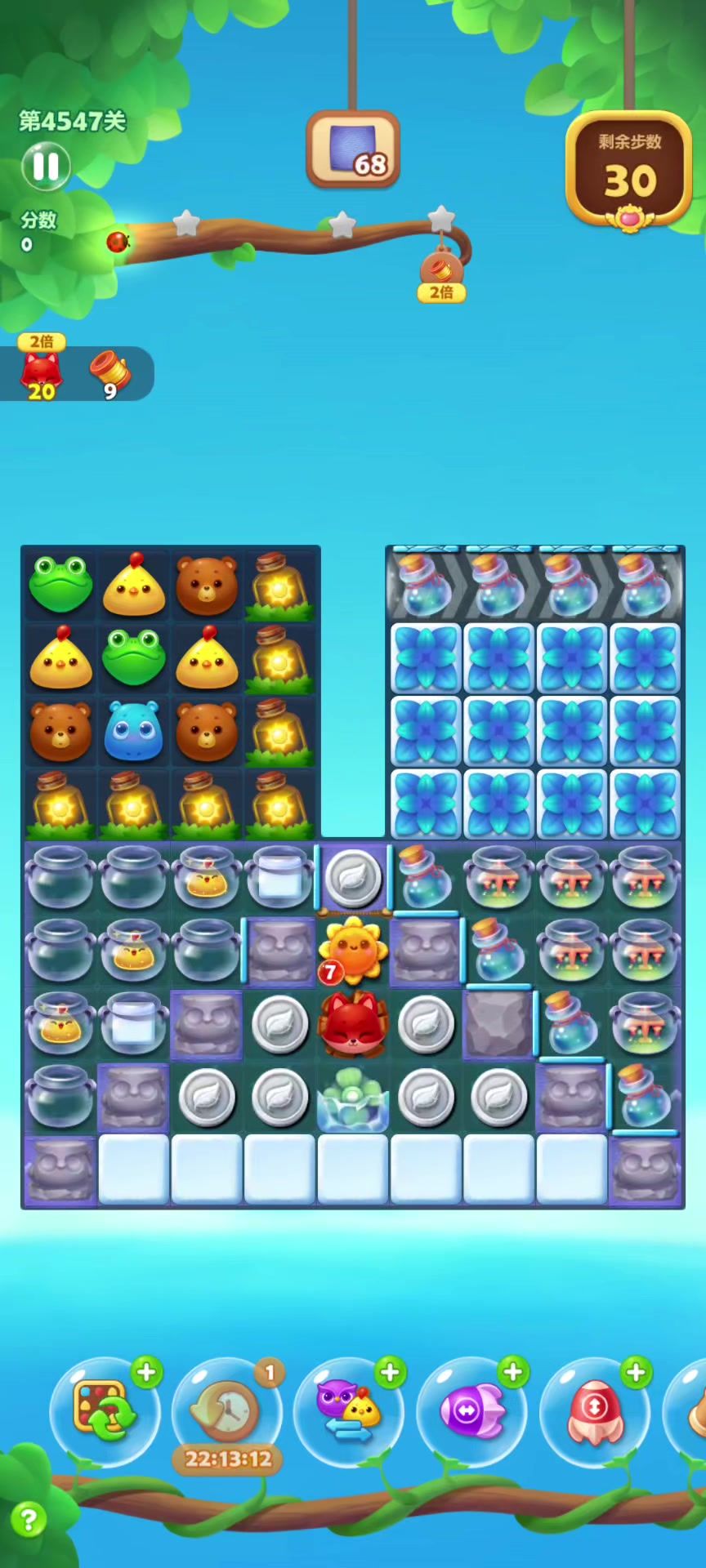Use the purple horizontal rocket booster

tap(472, 1411)
